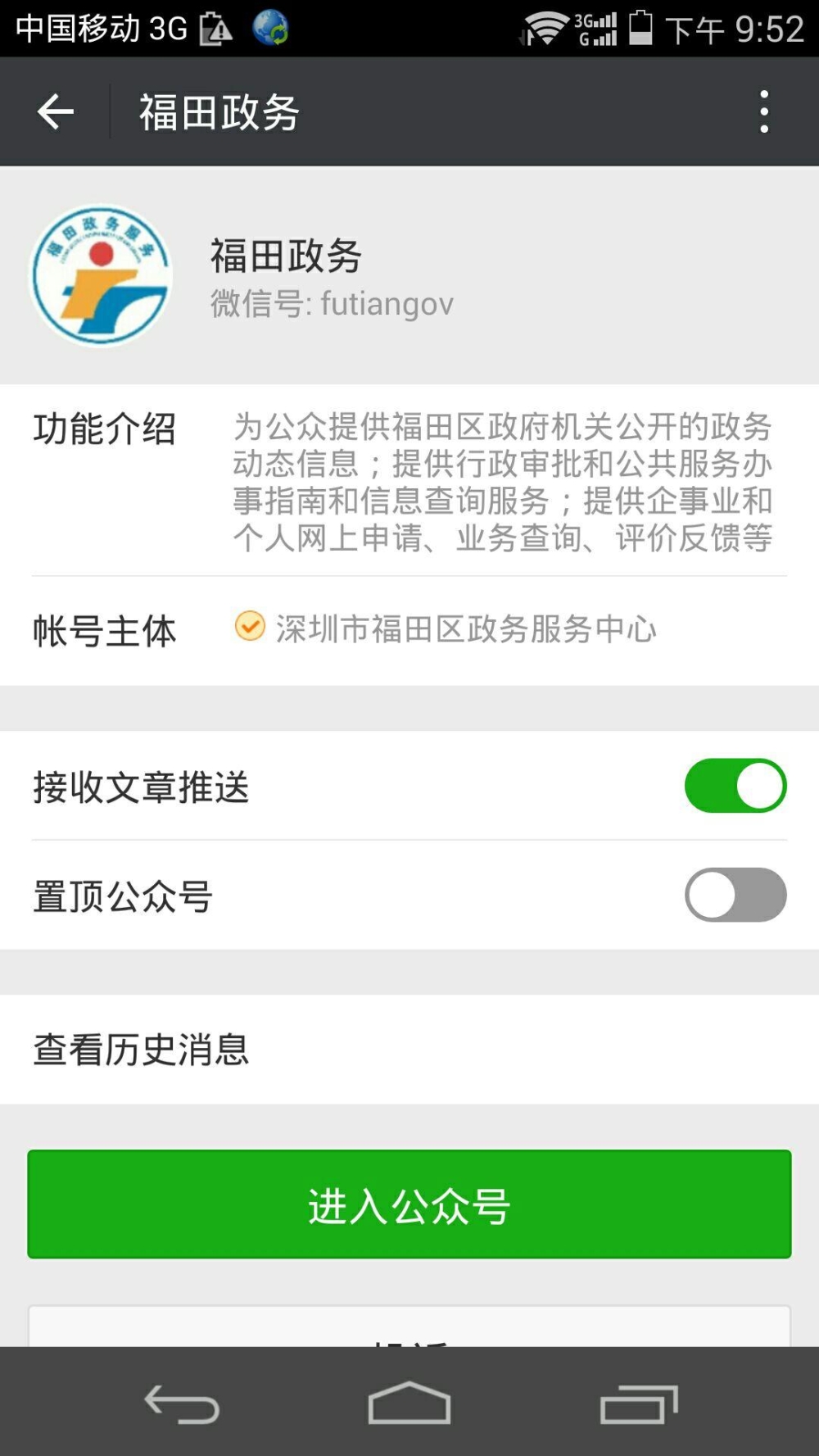Open 查看历史消息 row
Image resolution: width=819 pixels, height=1456 pixels.
pyautogui.click(x=409, y=1050)
